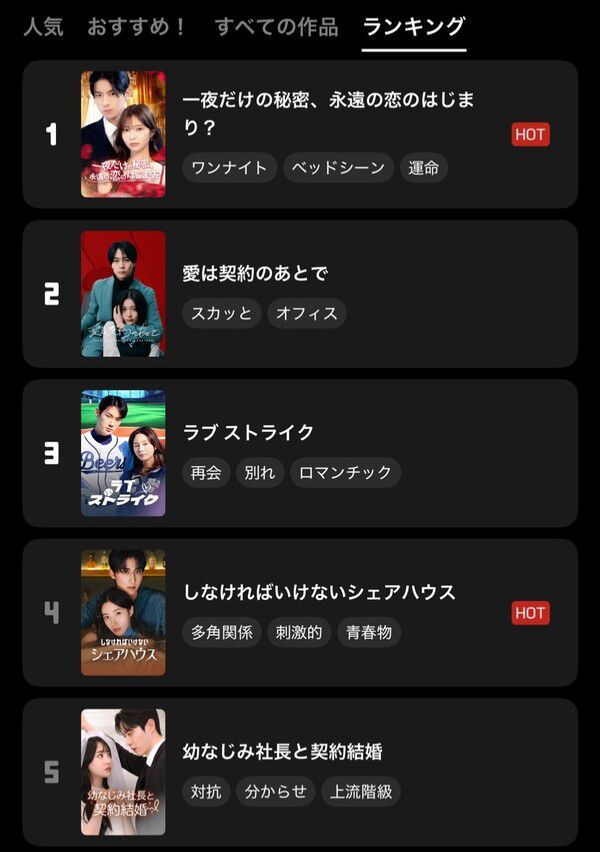Tap the 青春物 tag chip
The width and height of the screenshot is (600, 852).
[368, 632]
